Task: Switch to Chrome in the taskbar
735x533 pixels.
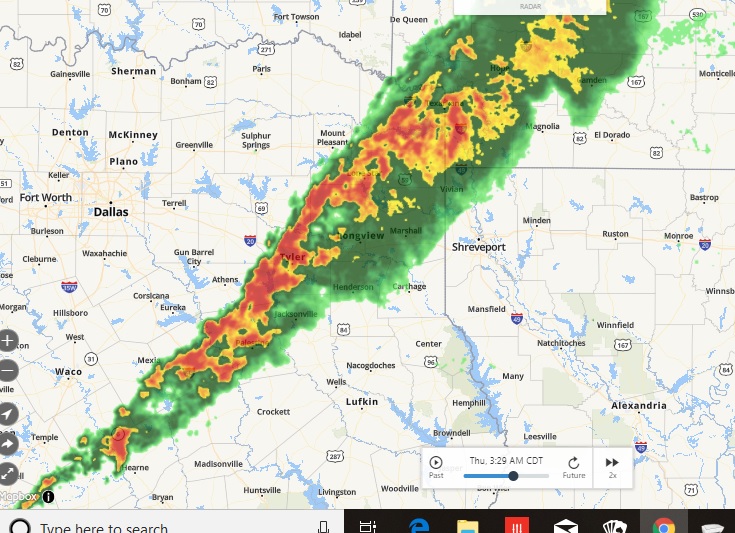Action: (663, 526)
